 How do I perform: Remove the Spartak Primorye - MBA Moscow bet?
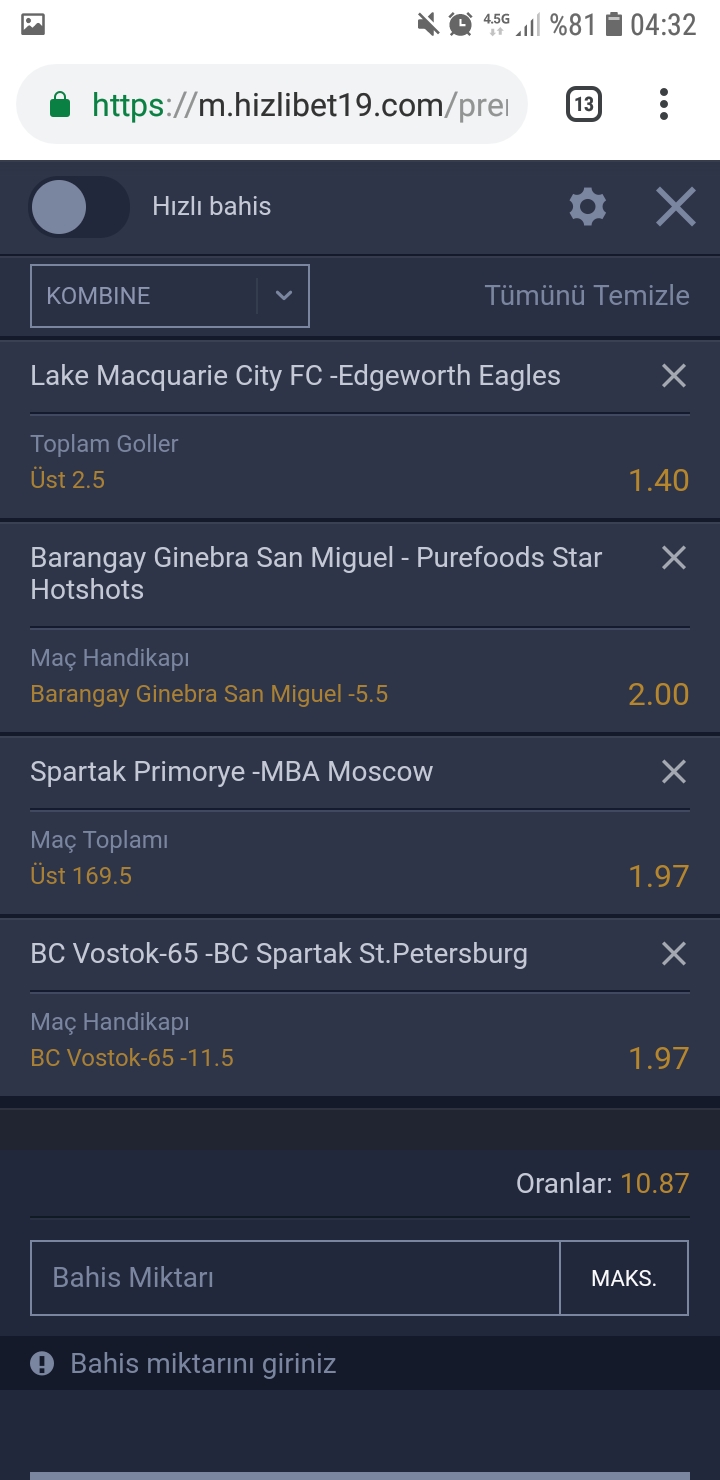pyautogui.click(x=674, y=771)
